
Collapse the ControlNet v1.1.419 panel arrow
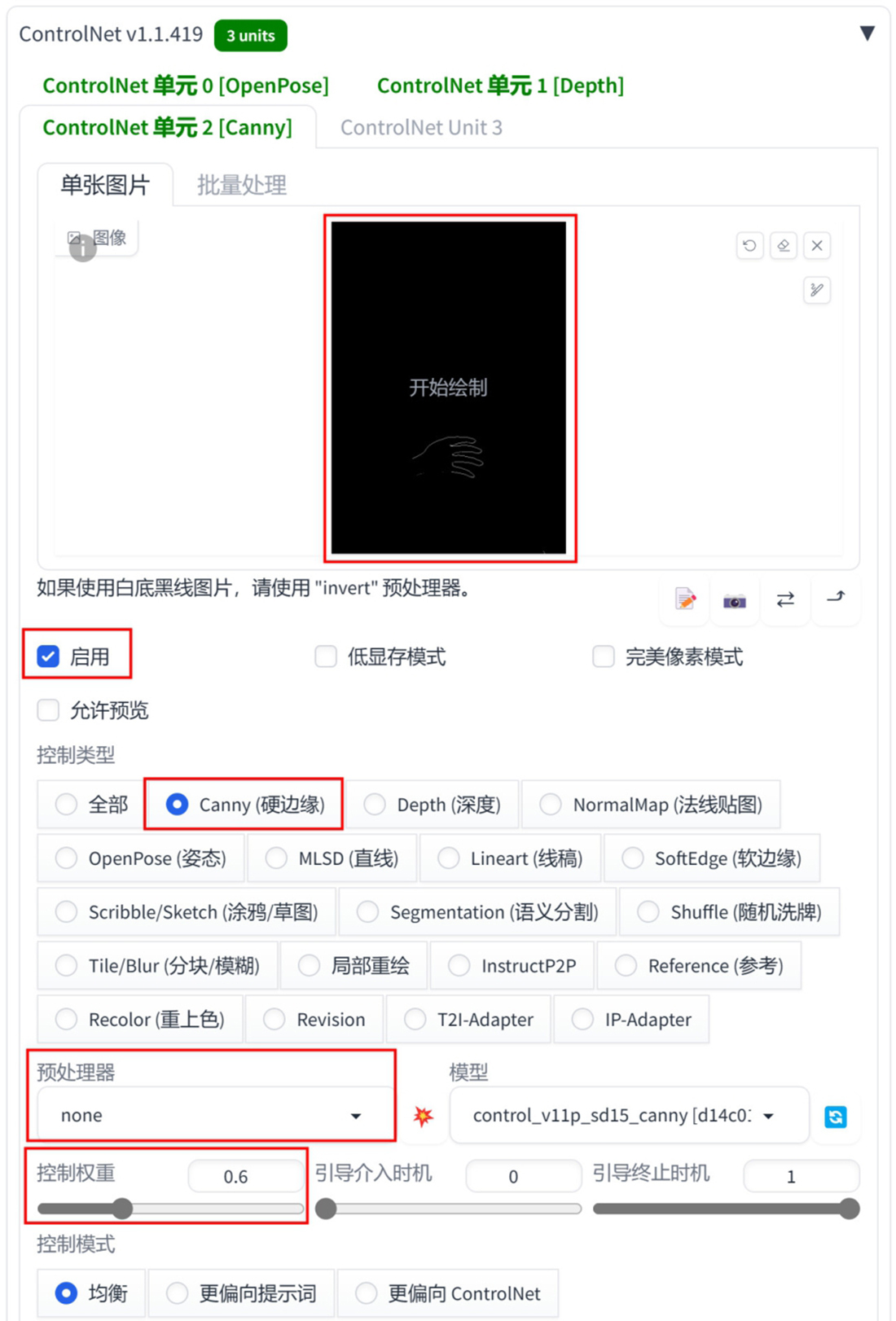[x=867, y=33]
